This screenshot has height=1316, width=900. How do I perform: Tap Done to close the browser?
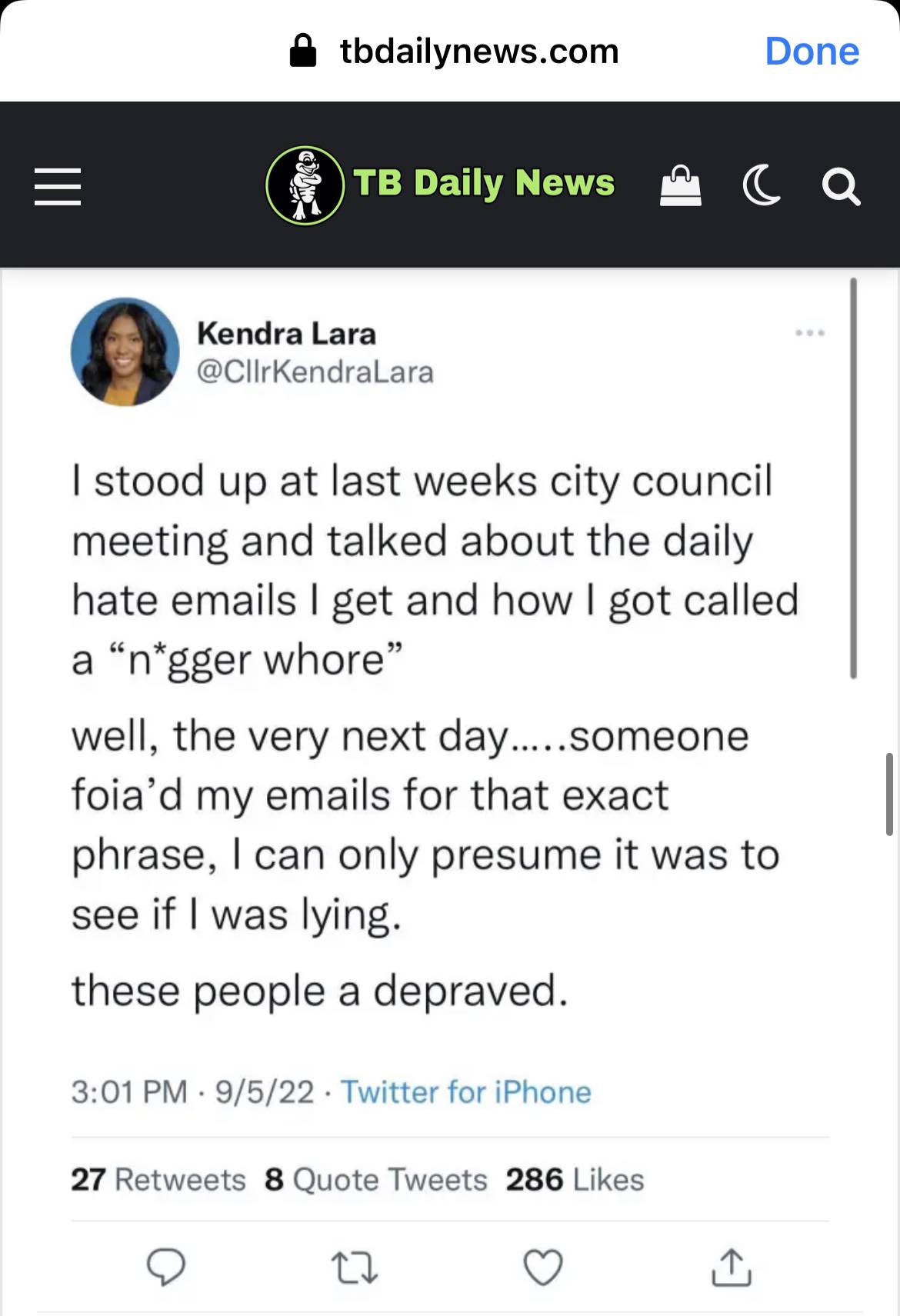click(812, 52)
